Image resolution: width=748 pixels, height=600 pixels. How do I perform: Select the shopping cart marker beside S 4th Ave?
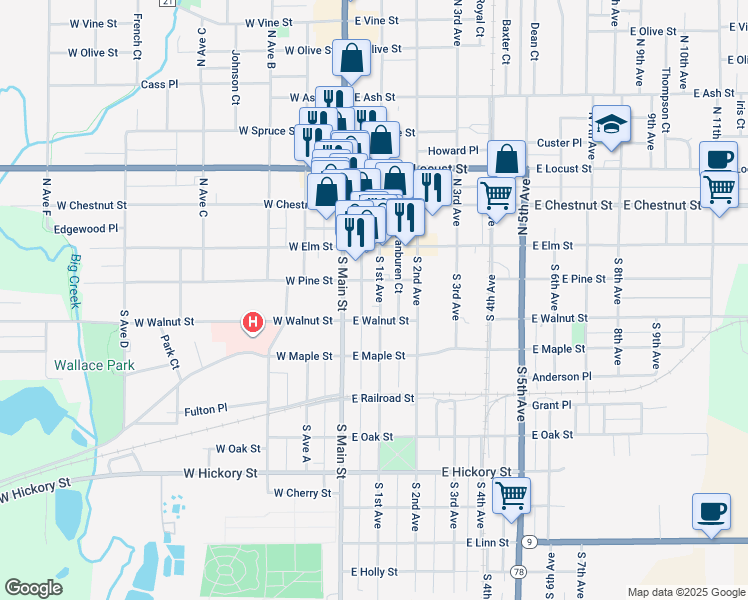tap(497, 194)
